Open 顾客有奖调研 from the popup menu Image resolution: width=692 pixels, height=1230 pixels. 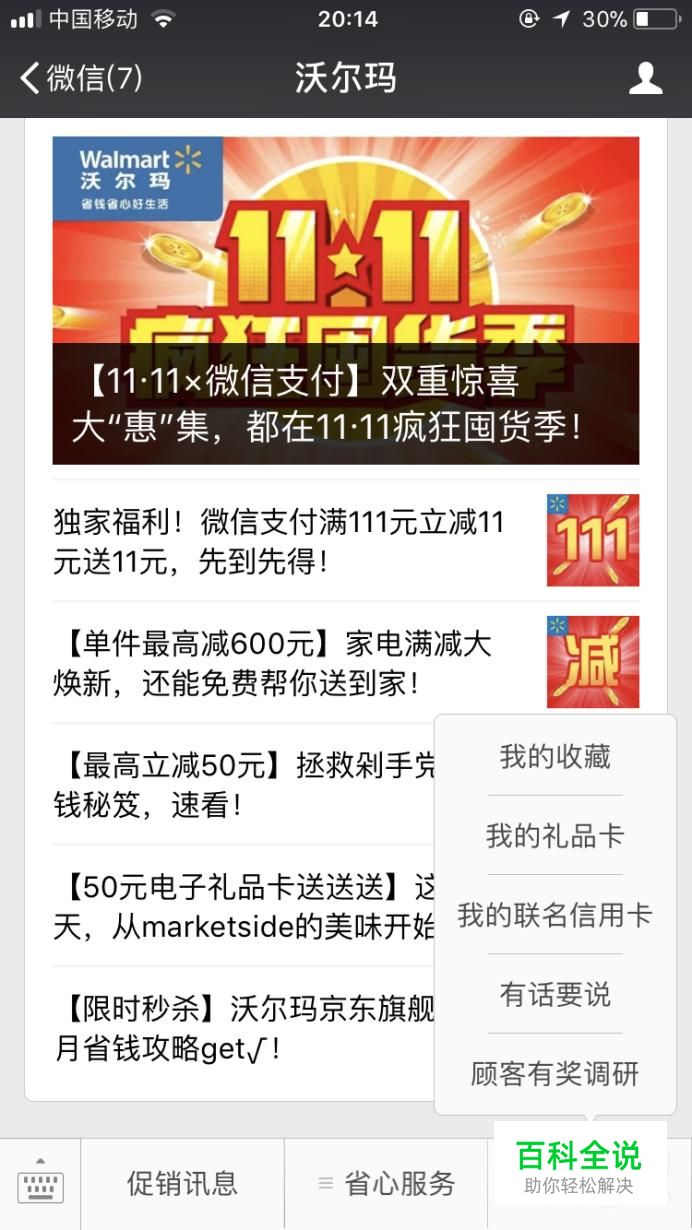pyautogui.click(x=555, y=1074)
